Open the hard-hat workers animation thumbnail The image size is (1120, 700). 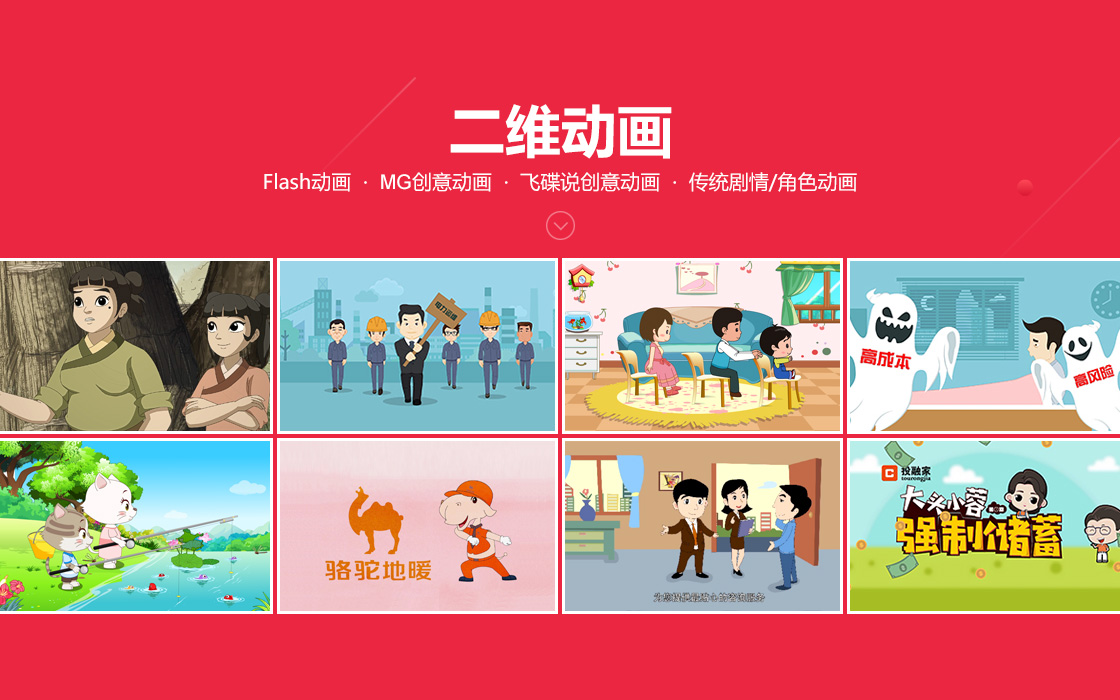[x=417, y=346]
